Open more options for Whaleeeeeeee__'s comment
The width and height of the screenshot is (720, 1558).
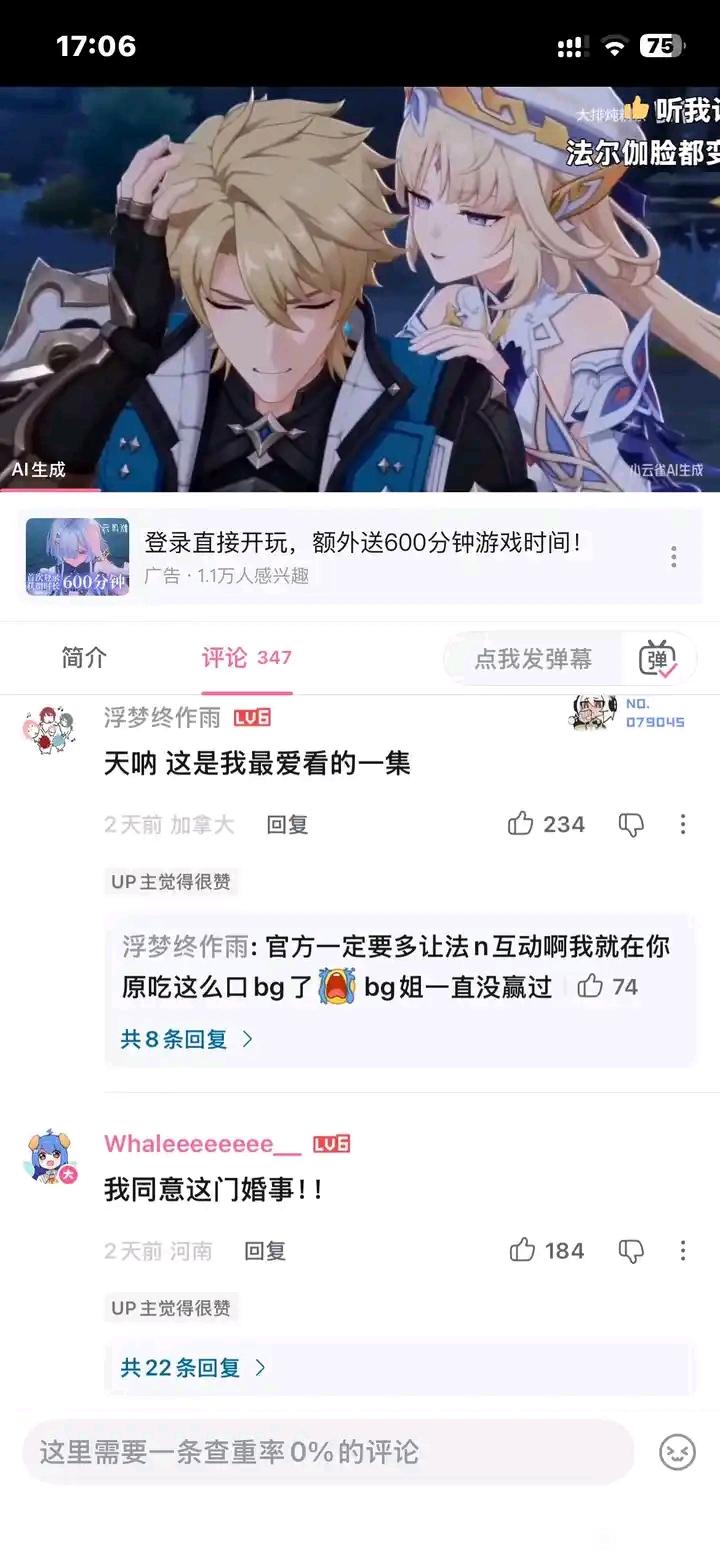(x=683, y=1250)
